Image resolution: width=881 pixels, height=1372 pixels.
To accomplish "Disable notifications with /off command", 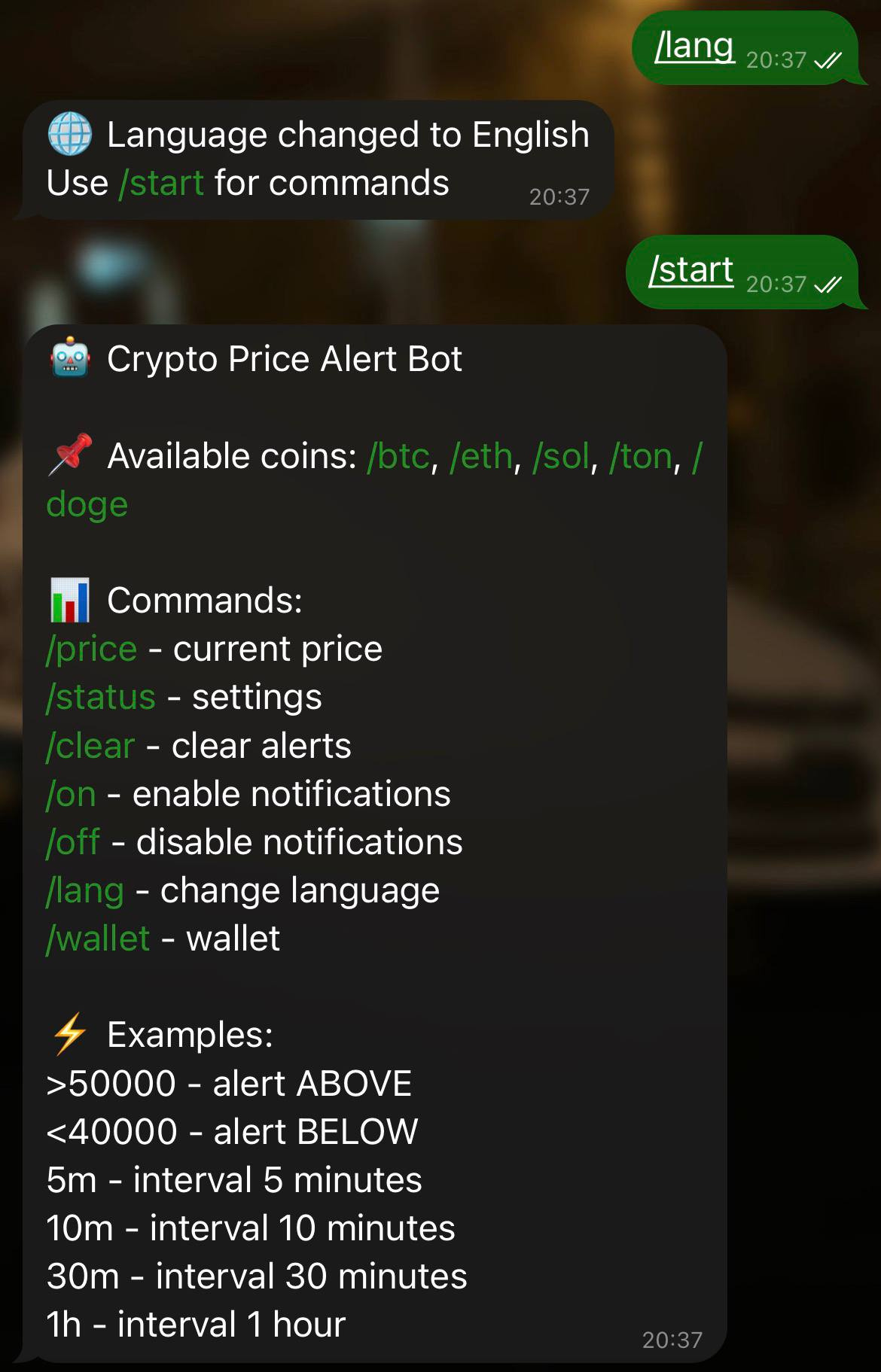I will click(73, 842).
